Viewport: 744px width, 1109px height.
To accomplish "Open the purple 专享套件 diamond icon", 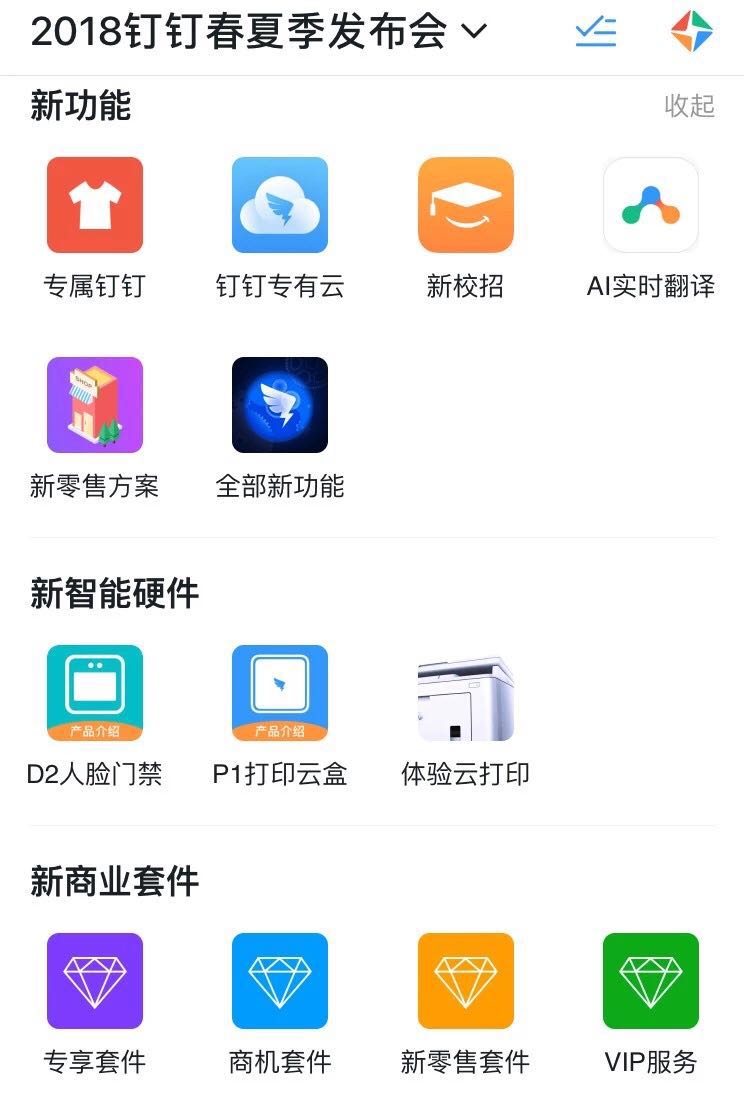I will point(95,981).
